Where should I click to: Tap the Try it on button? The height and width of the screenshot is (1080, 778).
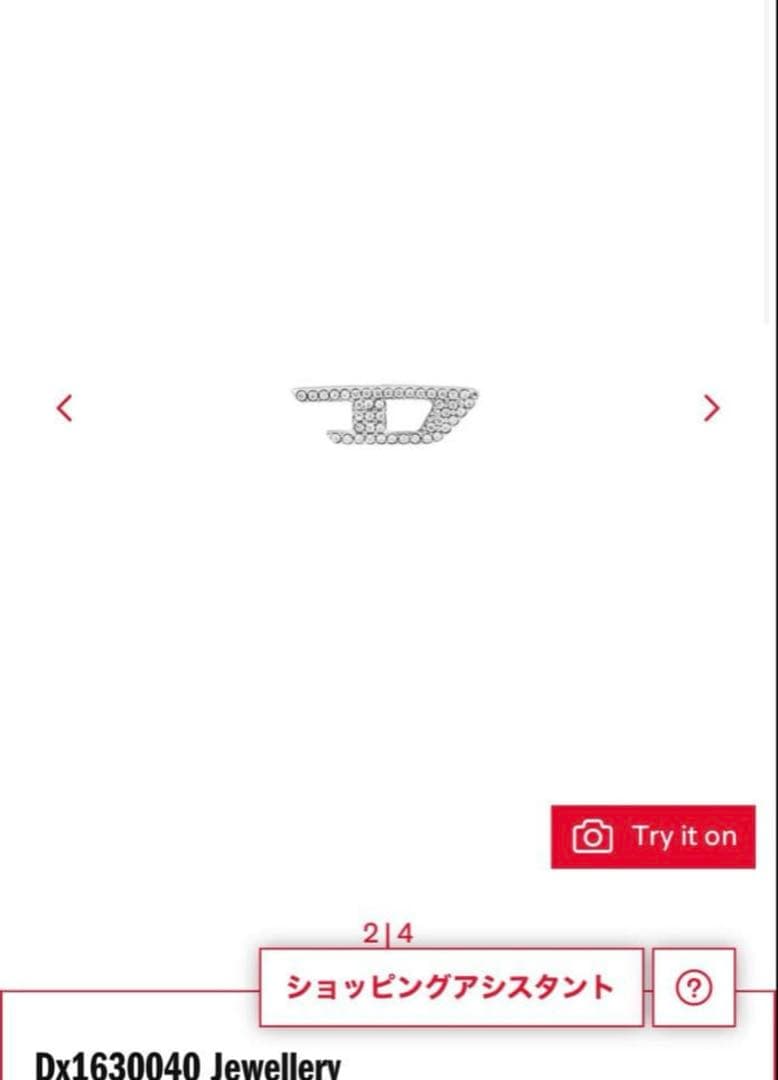[653, 837]
